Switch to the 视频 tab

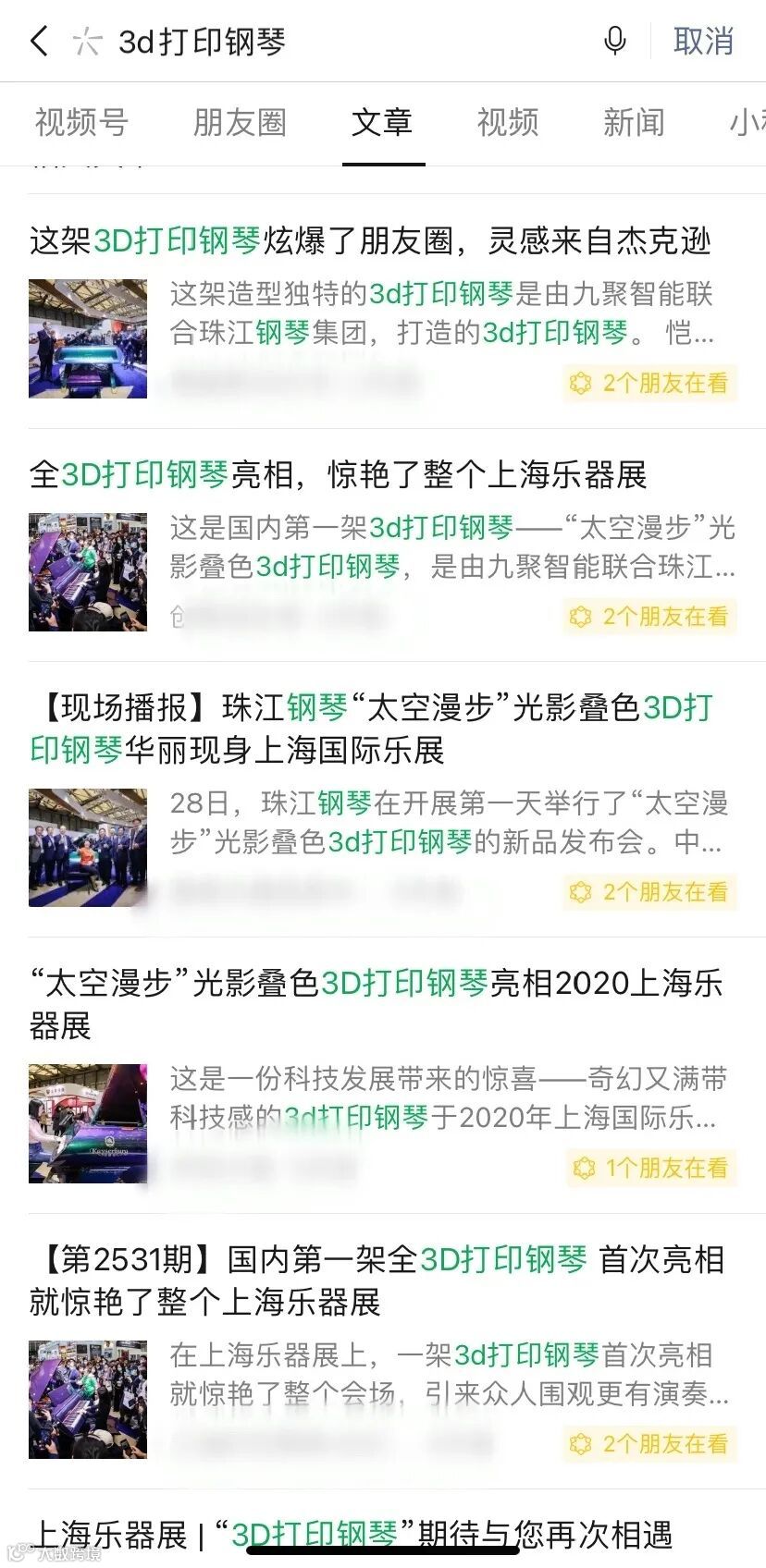(x=508, y=122)
